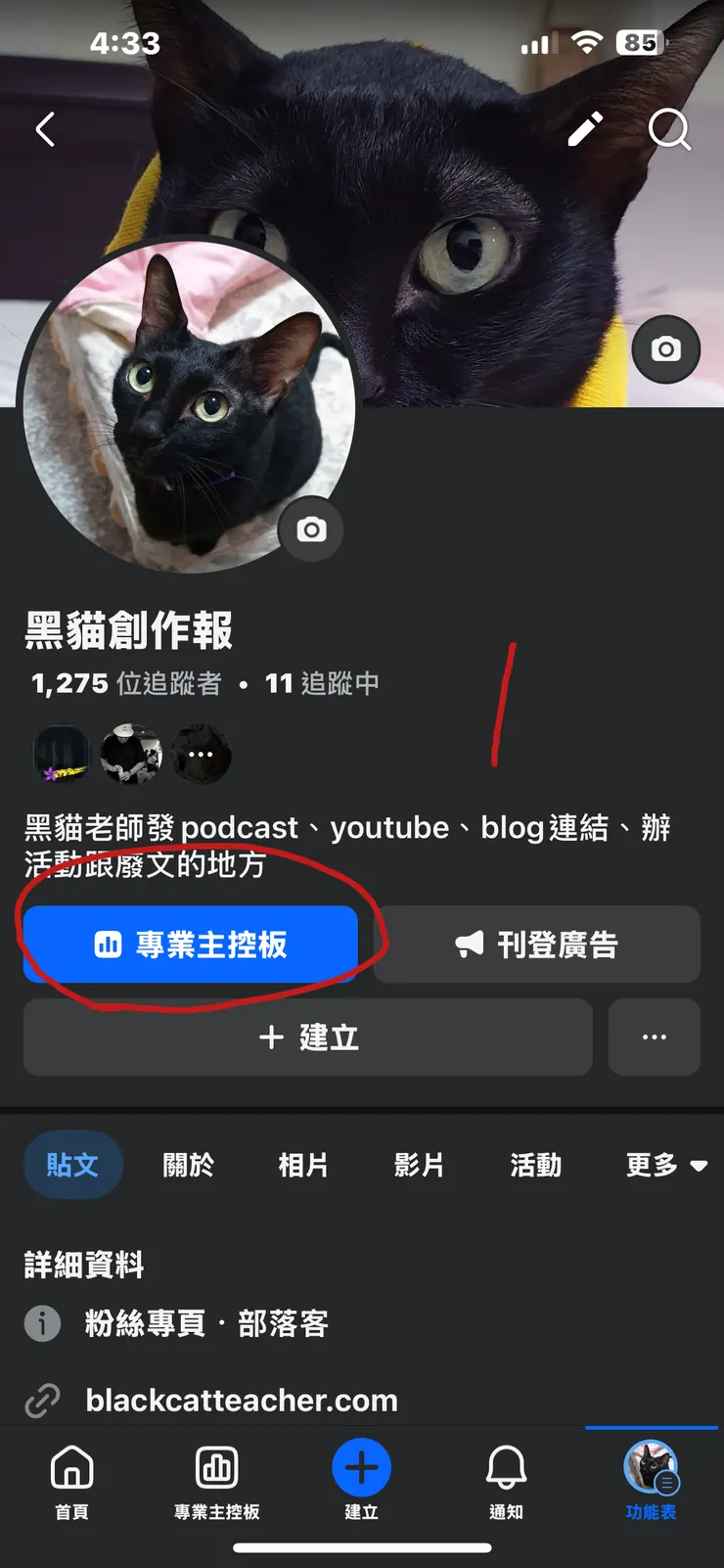Open the ellipsis follower avatar bubble

(x=201, y=753)
